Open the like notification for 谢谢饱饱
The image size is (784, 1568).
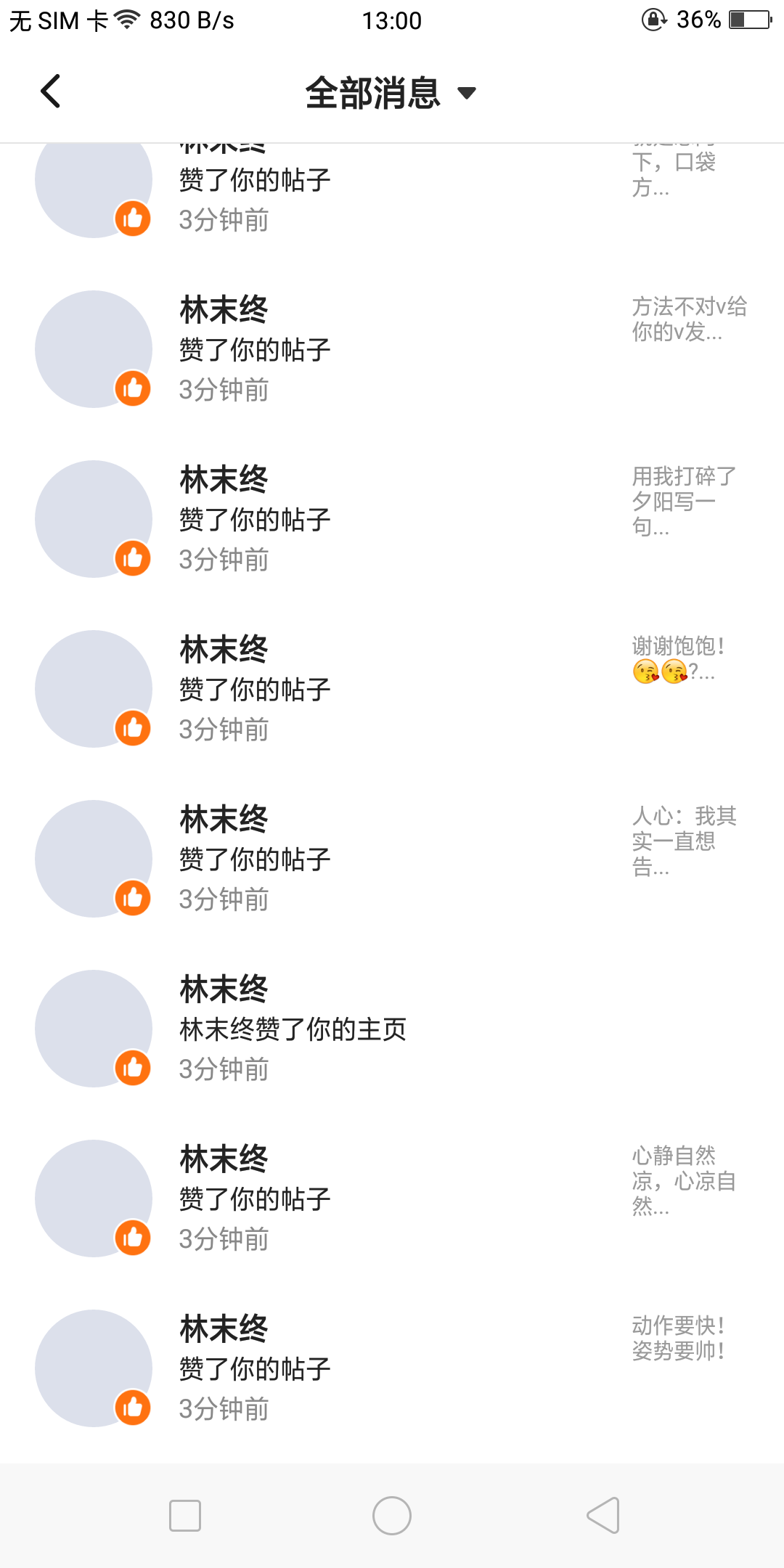[x=392, y=689]
